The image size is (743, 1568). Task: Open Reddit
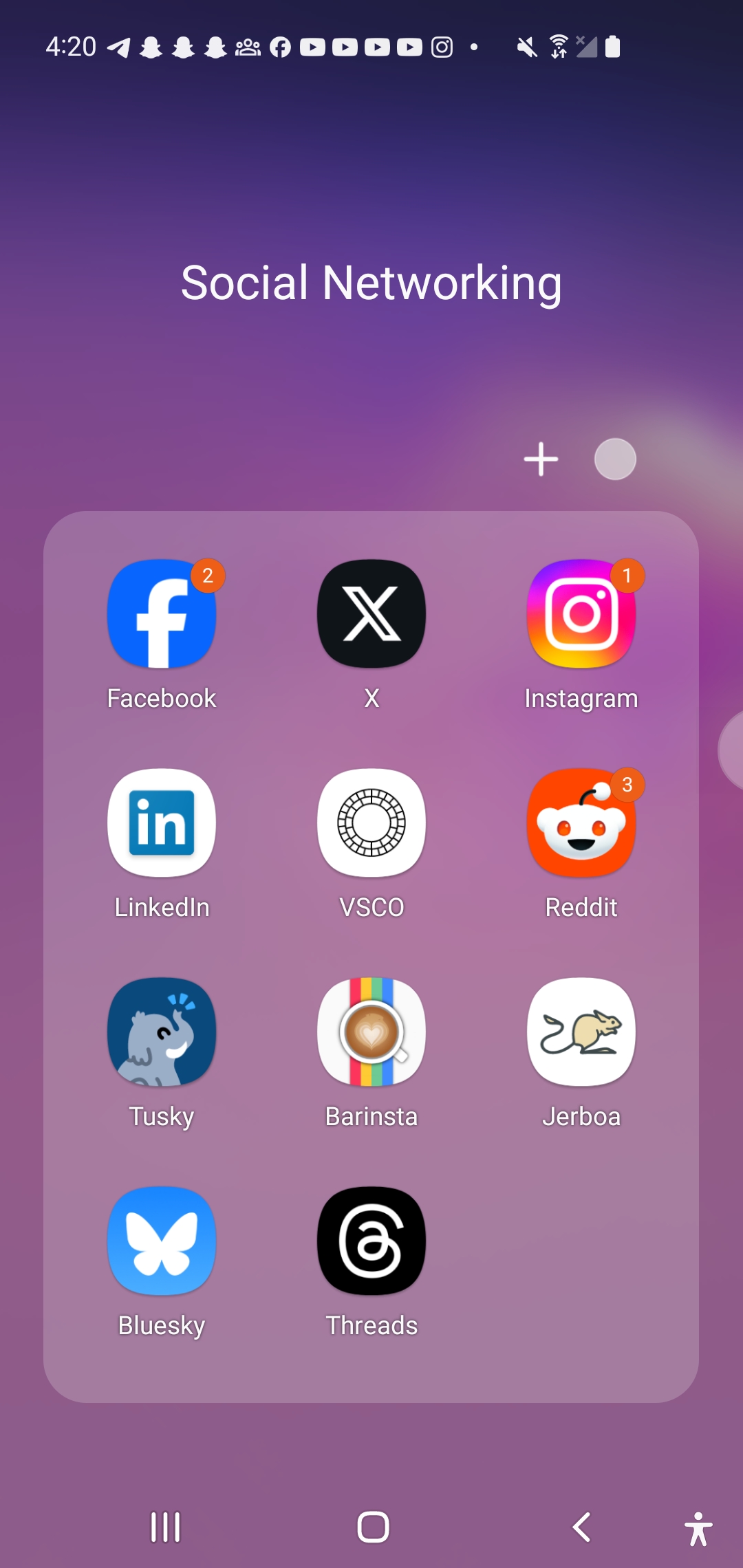coord(581,823)
